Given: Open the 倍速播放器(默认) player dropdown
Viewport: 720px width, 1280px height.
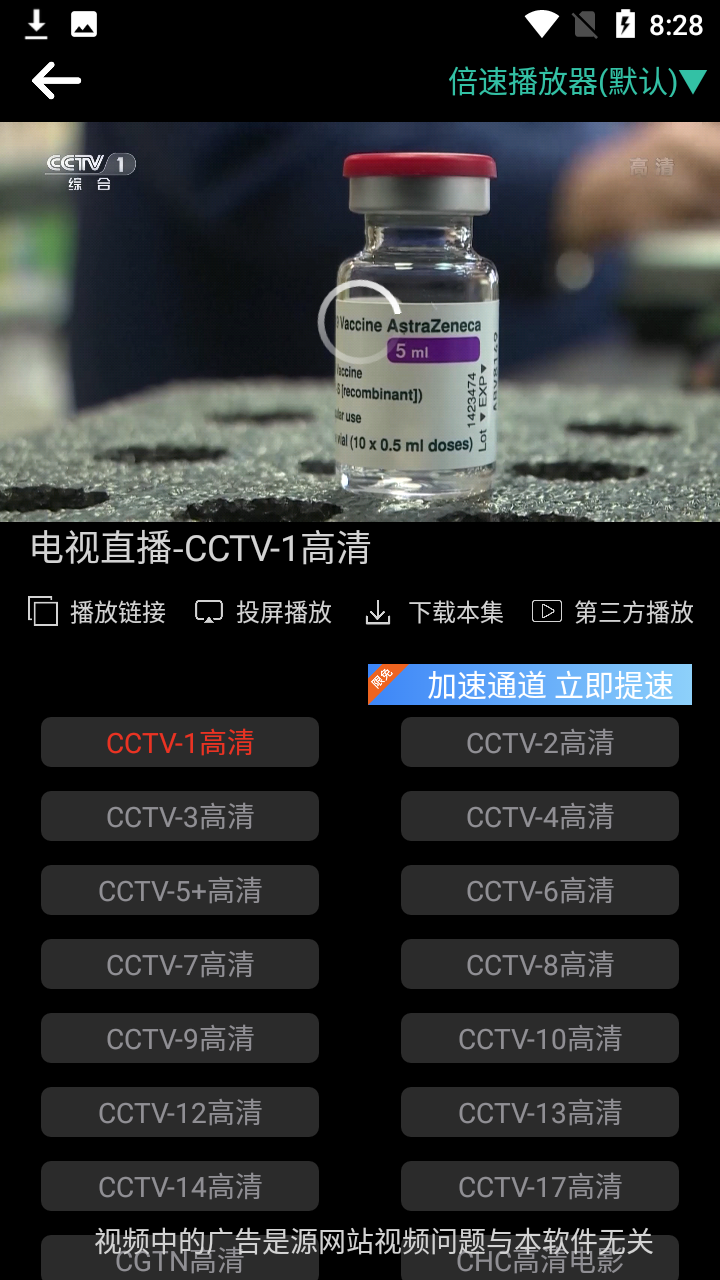Looking at the screenshot, I should tap(577, 81).
